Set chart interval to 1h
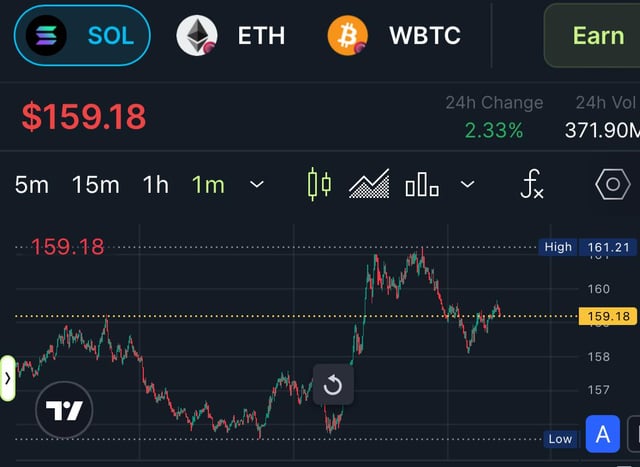 tap(155, 184)
